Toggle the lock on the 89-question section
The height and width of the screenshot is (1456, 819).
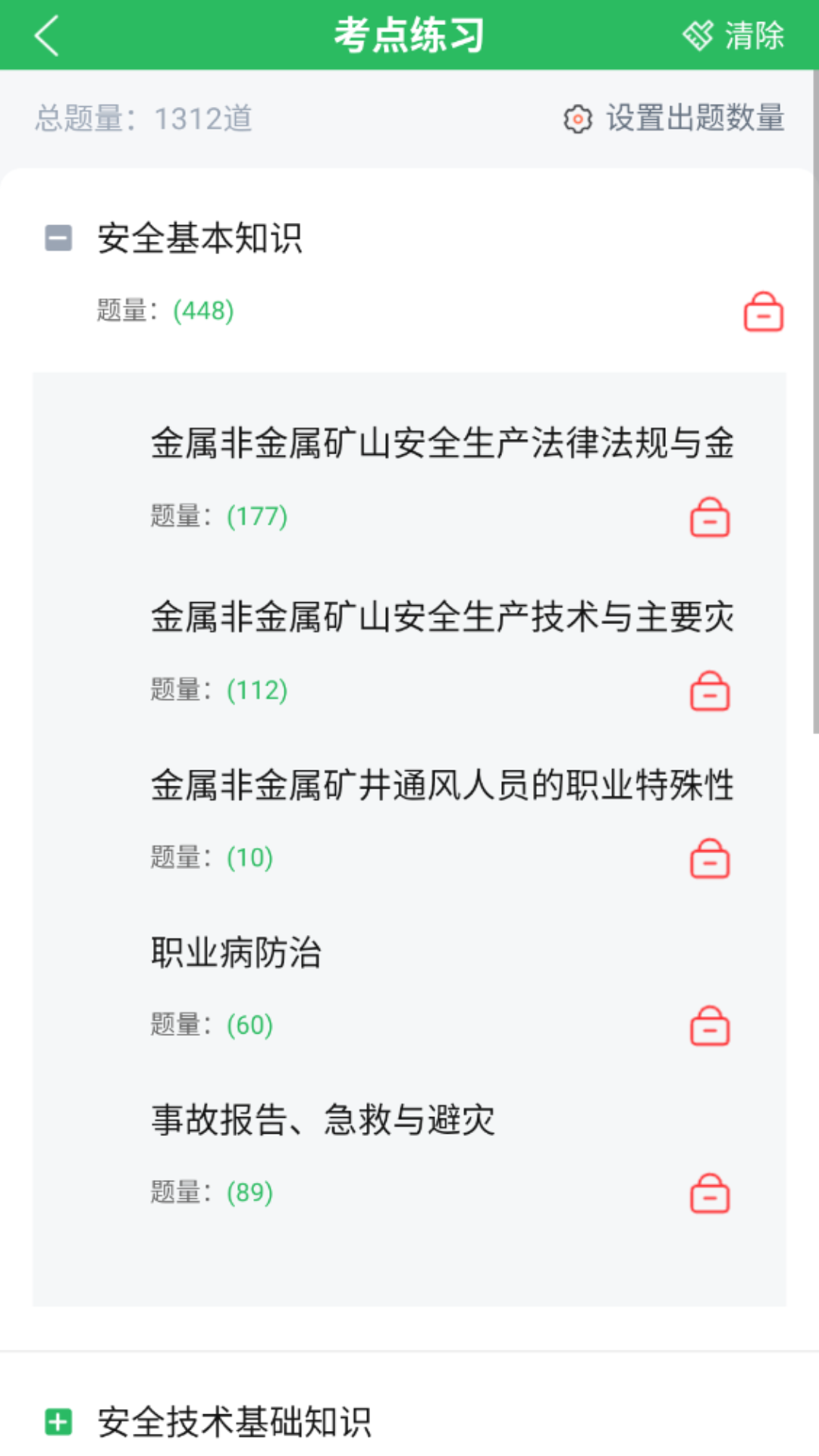pos(709,1195)
